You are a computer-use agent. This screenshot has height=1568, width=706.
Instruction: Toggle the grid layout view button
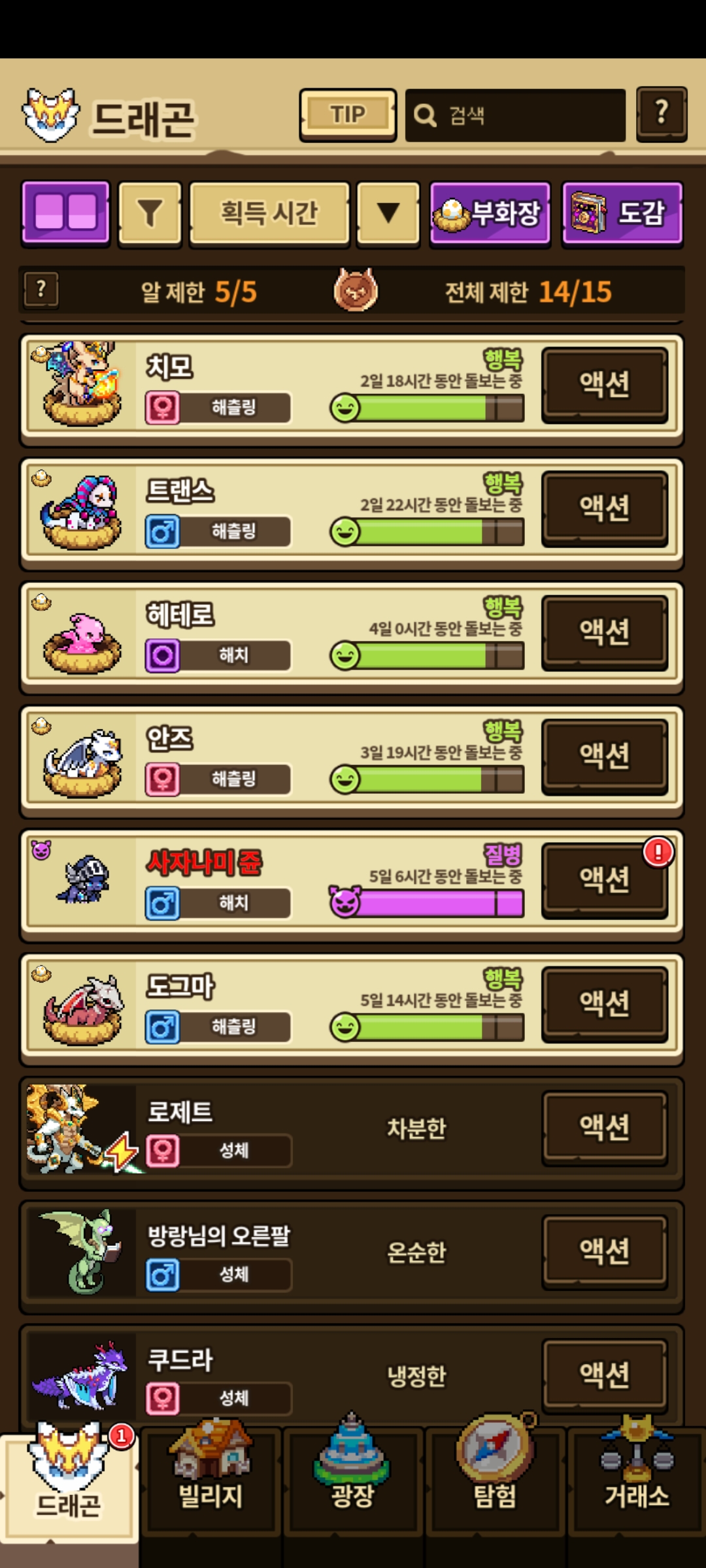coord(65,213)
